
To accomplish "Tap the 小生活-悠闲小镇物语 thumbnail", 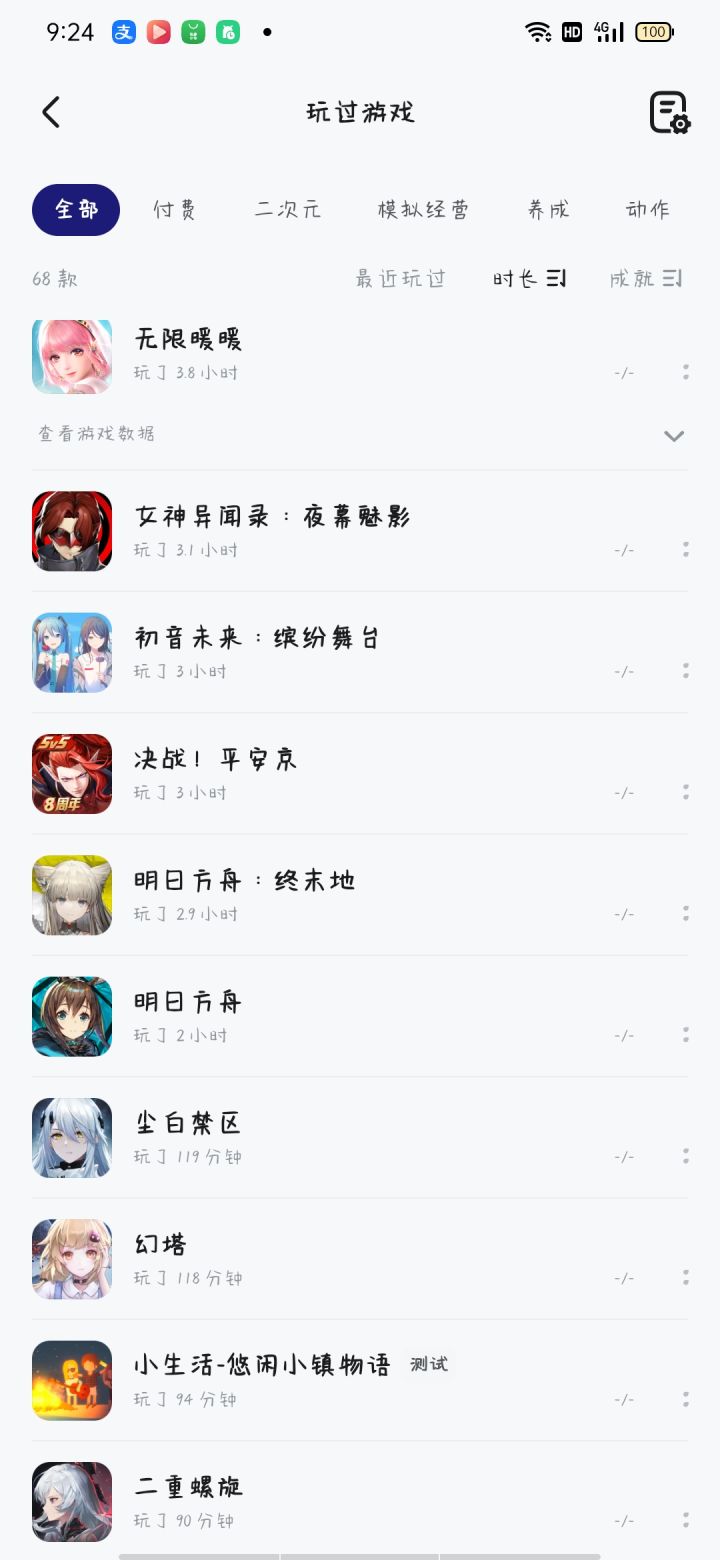I will 71,1381.
